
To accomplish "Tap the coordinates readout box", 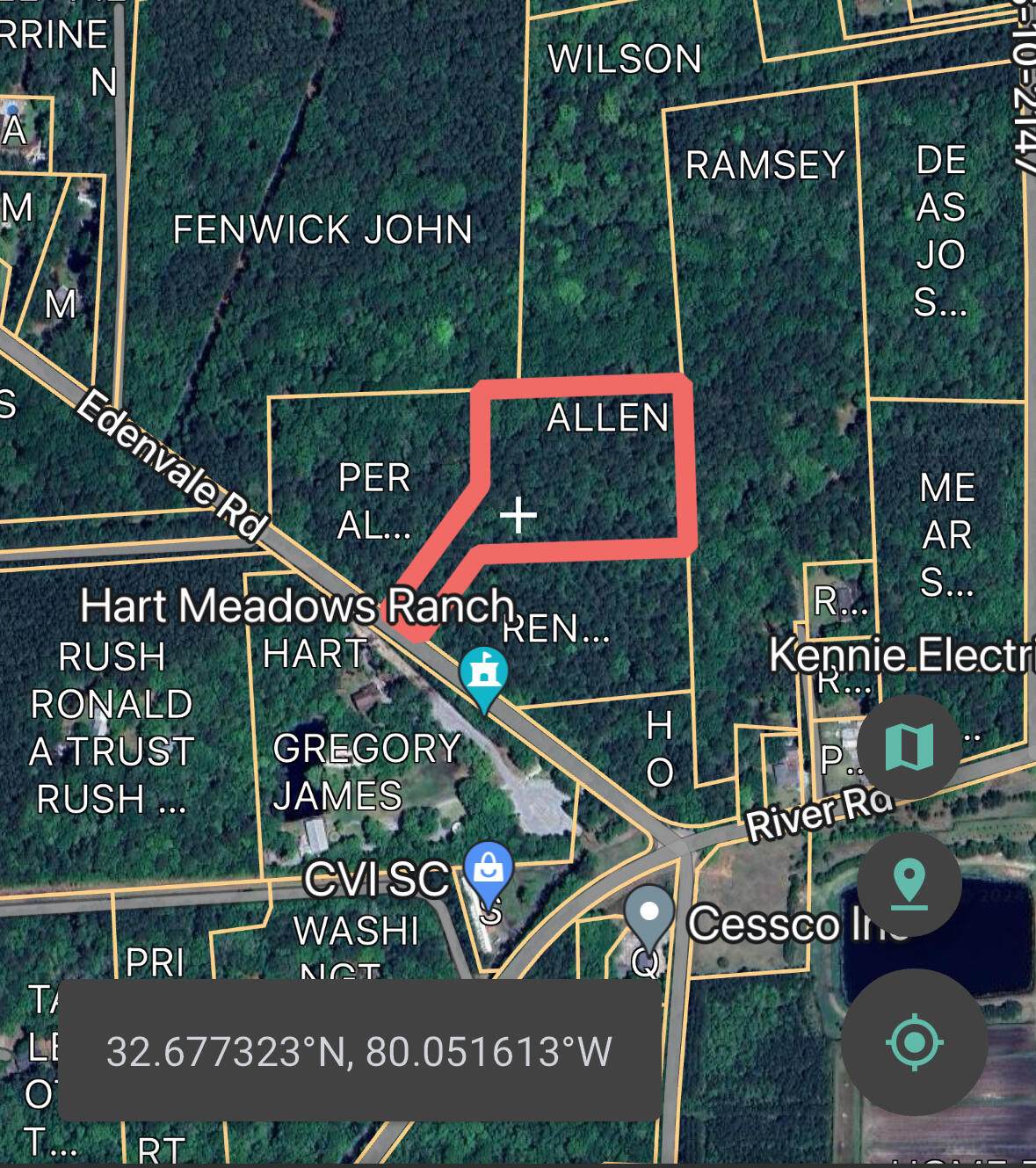I will [359, 1050].
